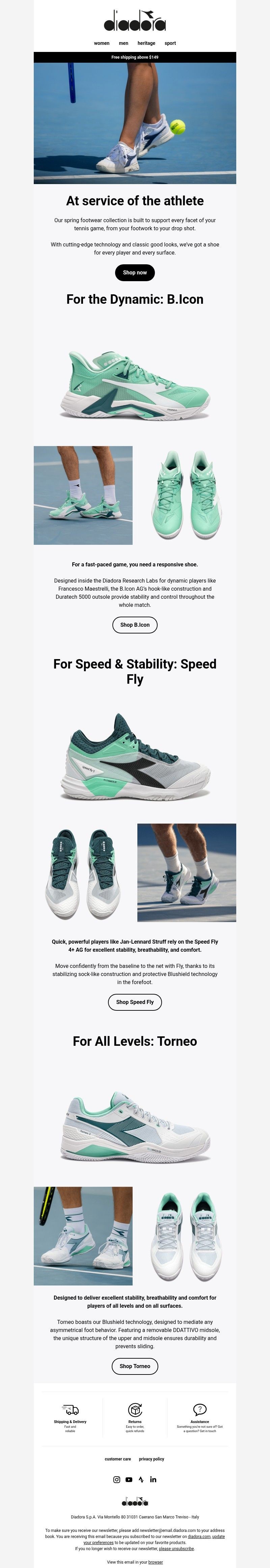Open the customer care link

coord(118,1459)
